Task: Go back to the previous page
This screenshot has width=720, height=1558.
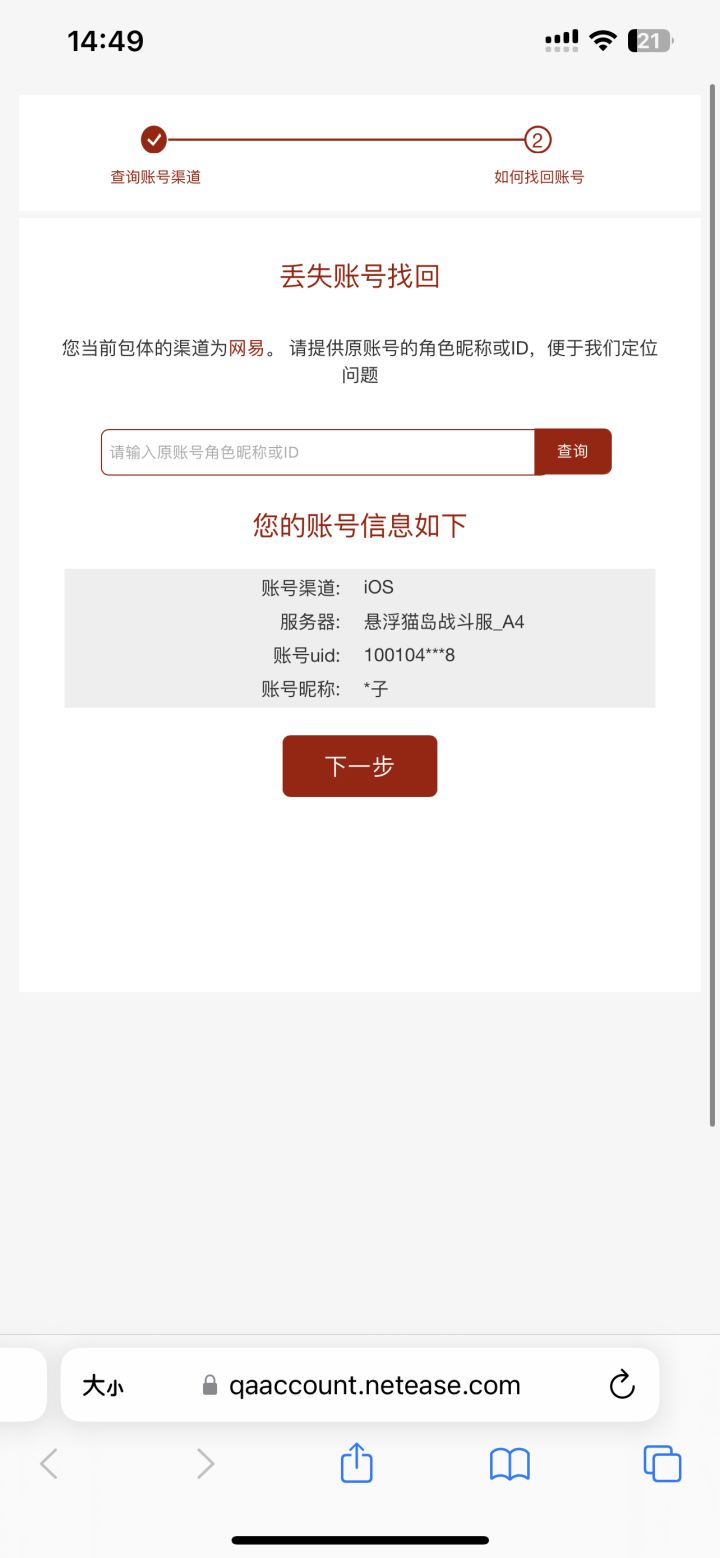Action: 49,1464
